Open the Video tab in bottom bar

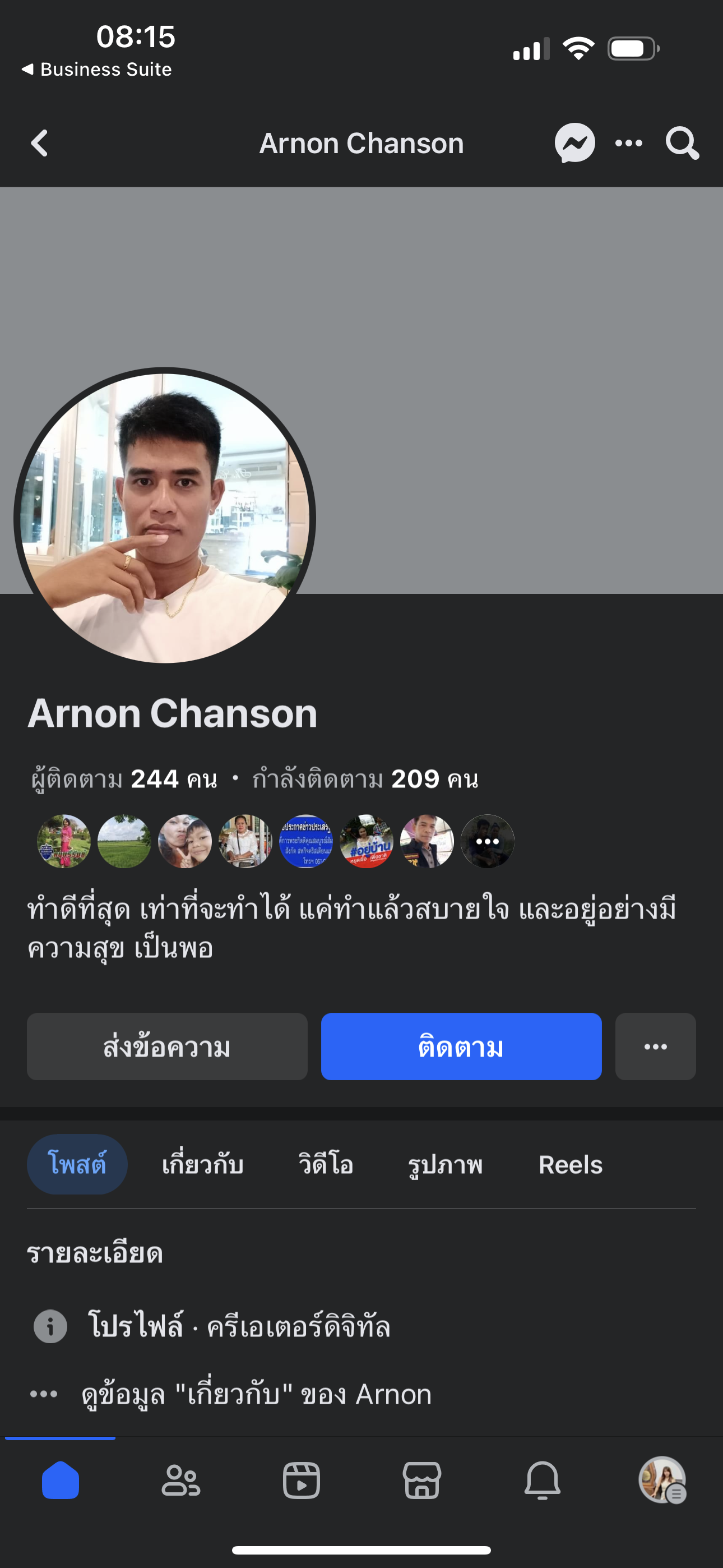(302, 1480)
